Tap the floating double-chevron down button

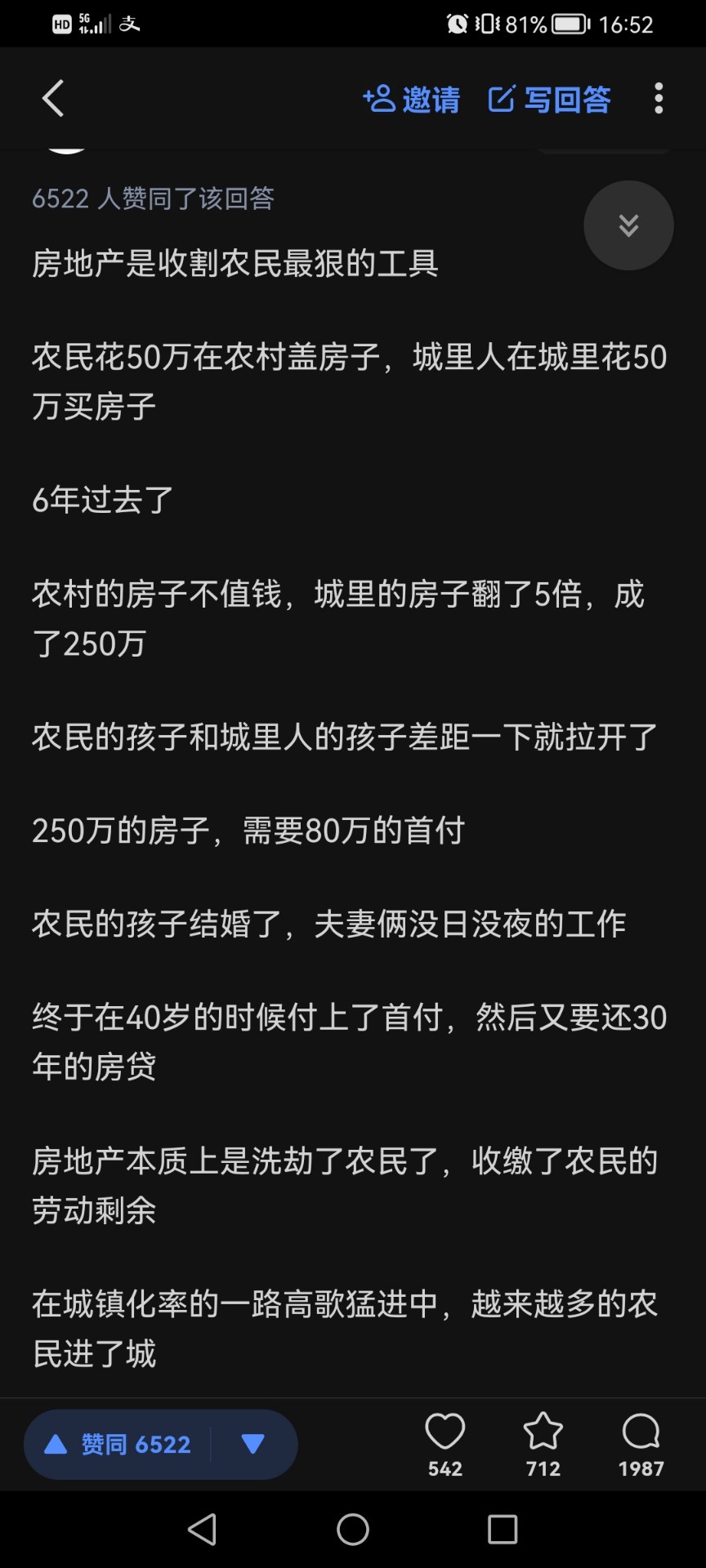click(628, 225)
